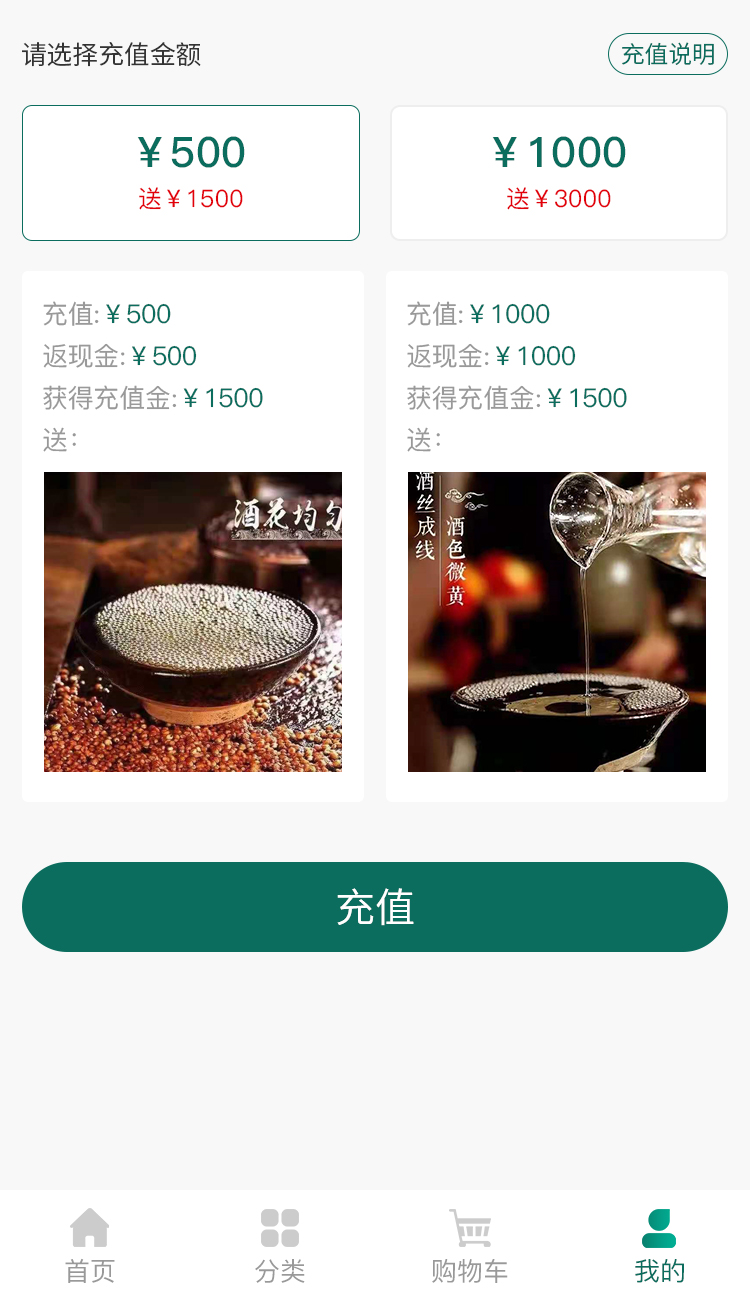
Task: Open the 充值说明 recharge instructions
Action: tap(667, 54)
